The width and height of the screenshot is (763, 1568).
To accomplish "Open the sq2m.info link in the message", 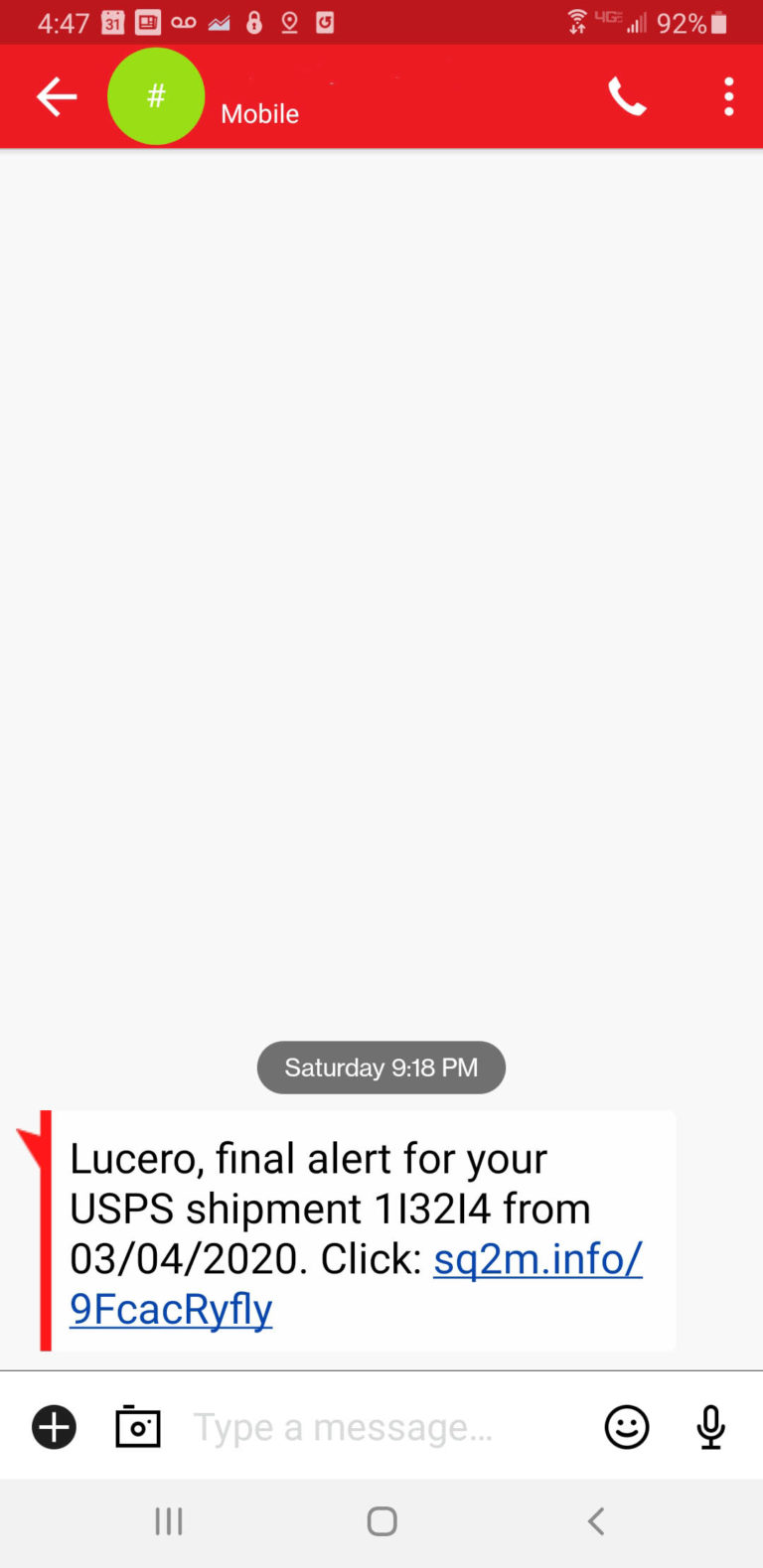I will pos(536,1259).
